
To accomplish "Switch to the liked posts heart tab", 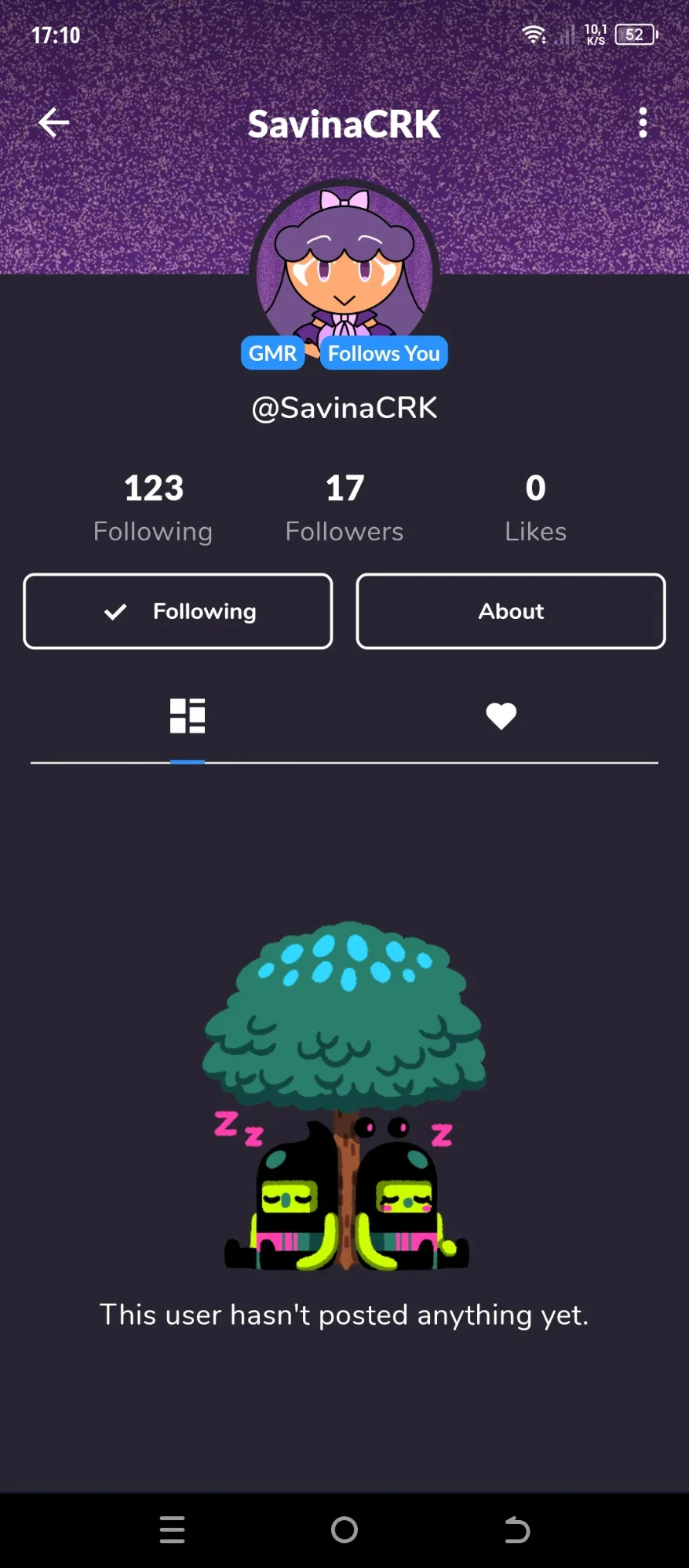I will [501, 716].
